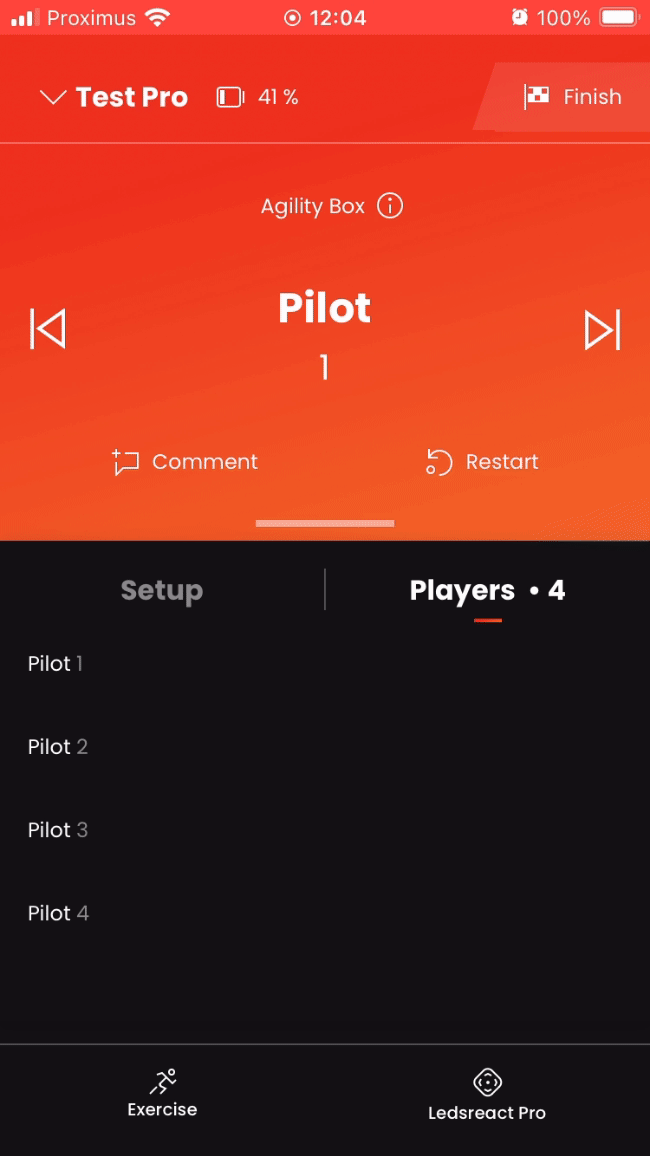
Task: Tap the Finish flag button
Action: click(572, 97)
